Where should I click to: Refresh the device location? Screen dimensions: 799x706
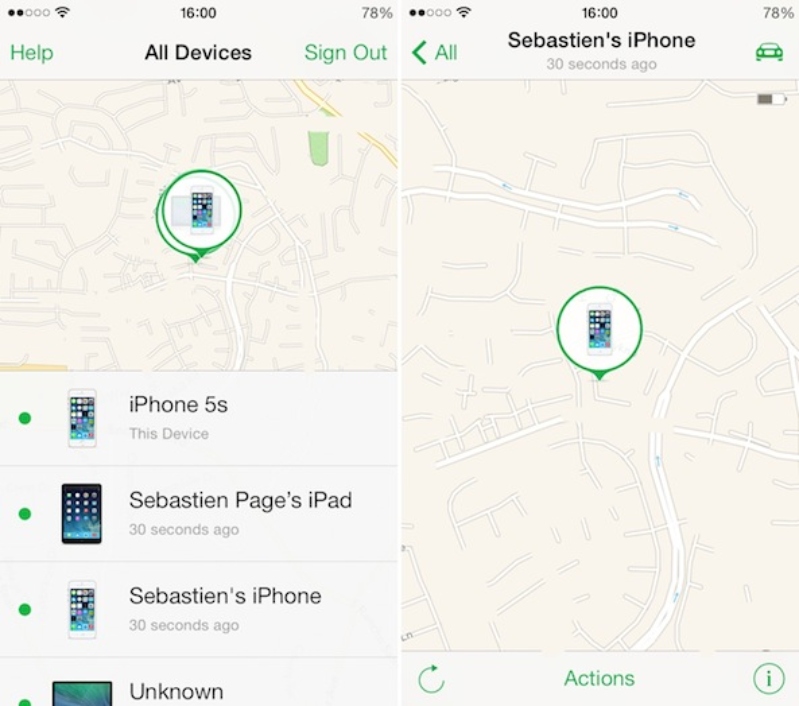pyautogui.click(x=431, y=679)
